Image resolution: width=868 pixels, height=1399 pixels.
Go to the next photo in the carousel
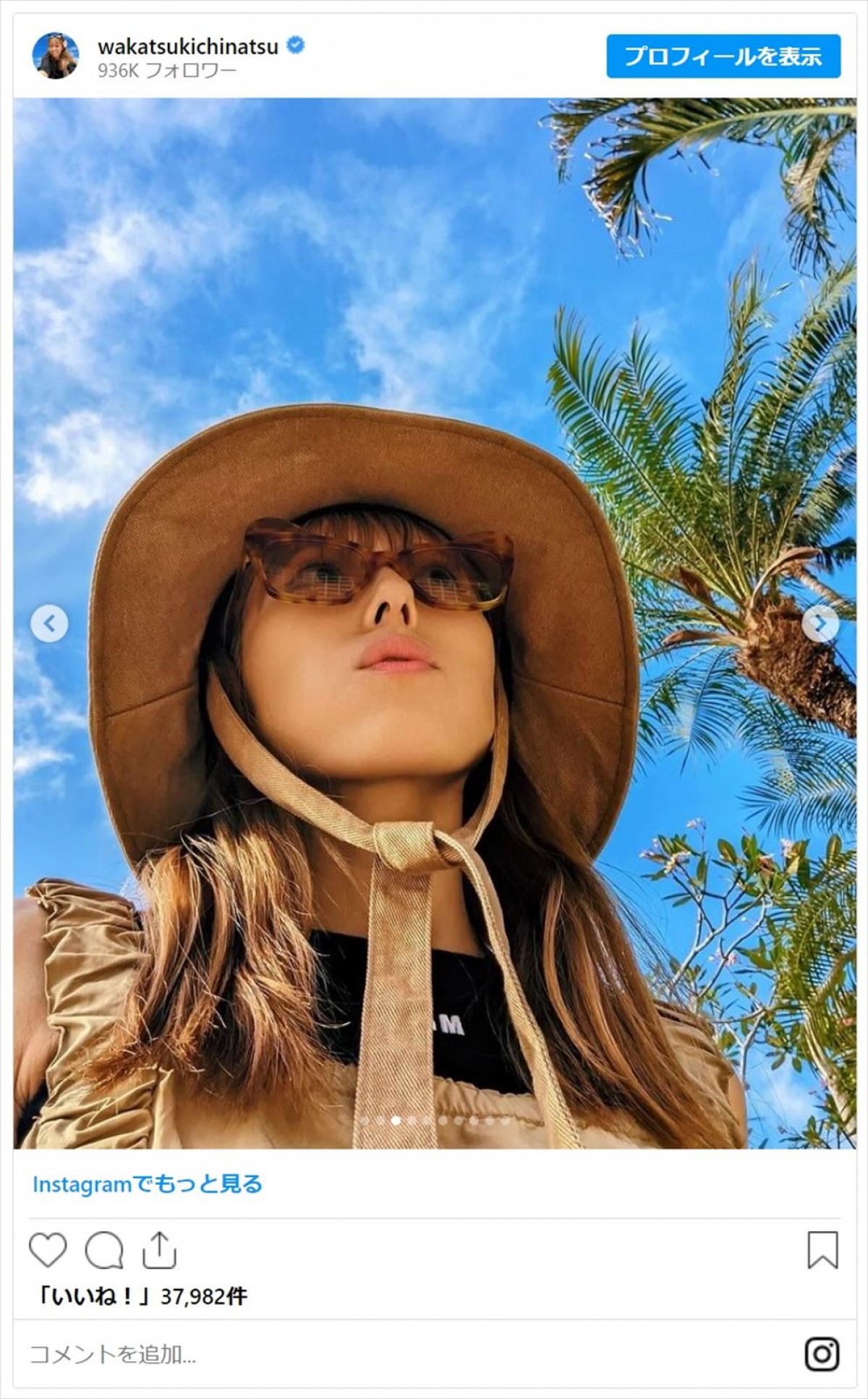tap(820, 624)
